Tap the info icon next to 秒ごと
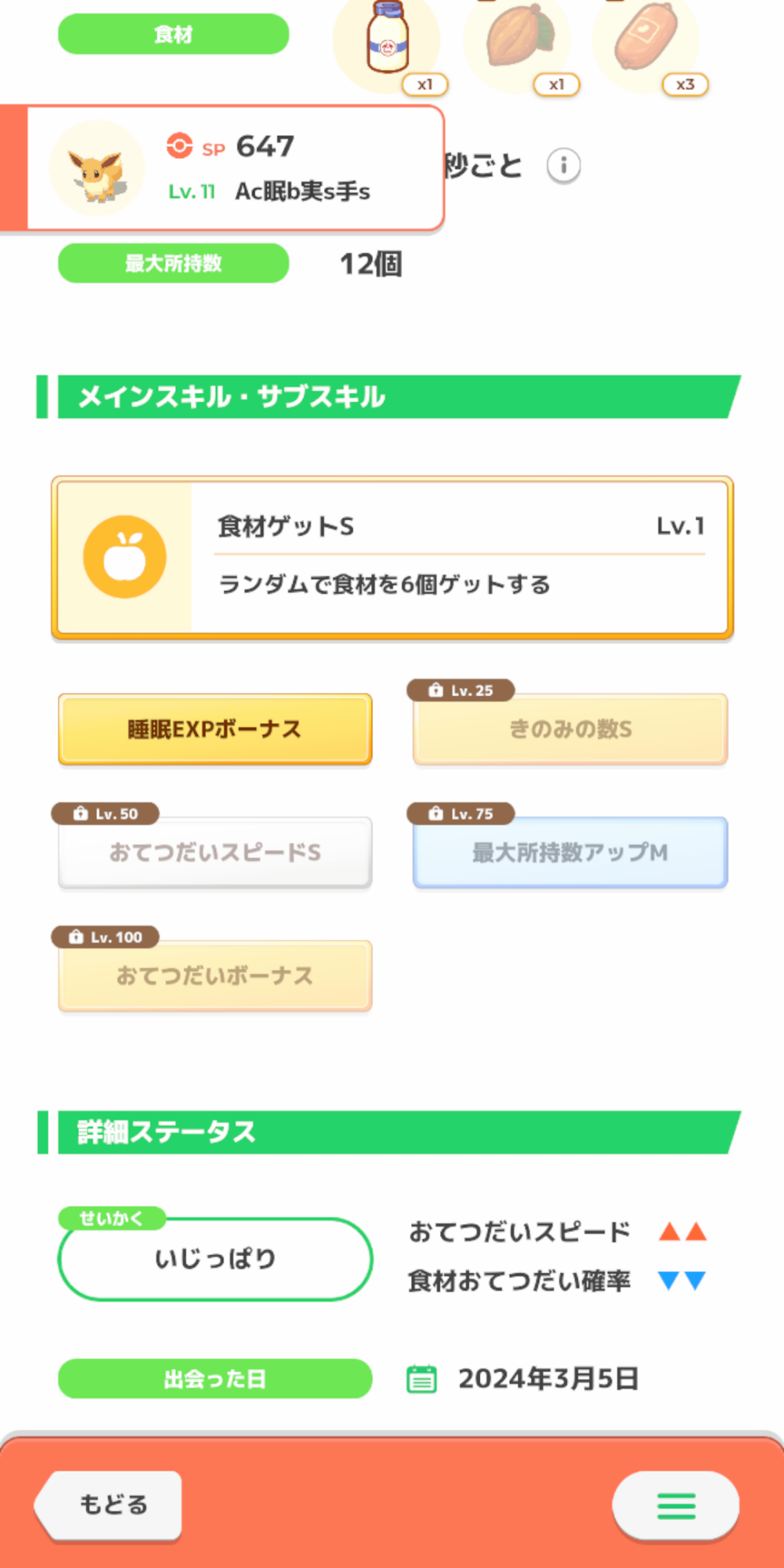 pyautogui.click(x=564, y=165)
